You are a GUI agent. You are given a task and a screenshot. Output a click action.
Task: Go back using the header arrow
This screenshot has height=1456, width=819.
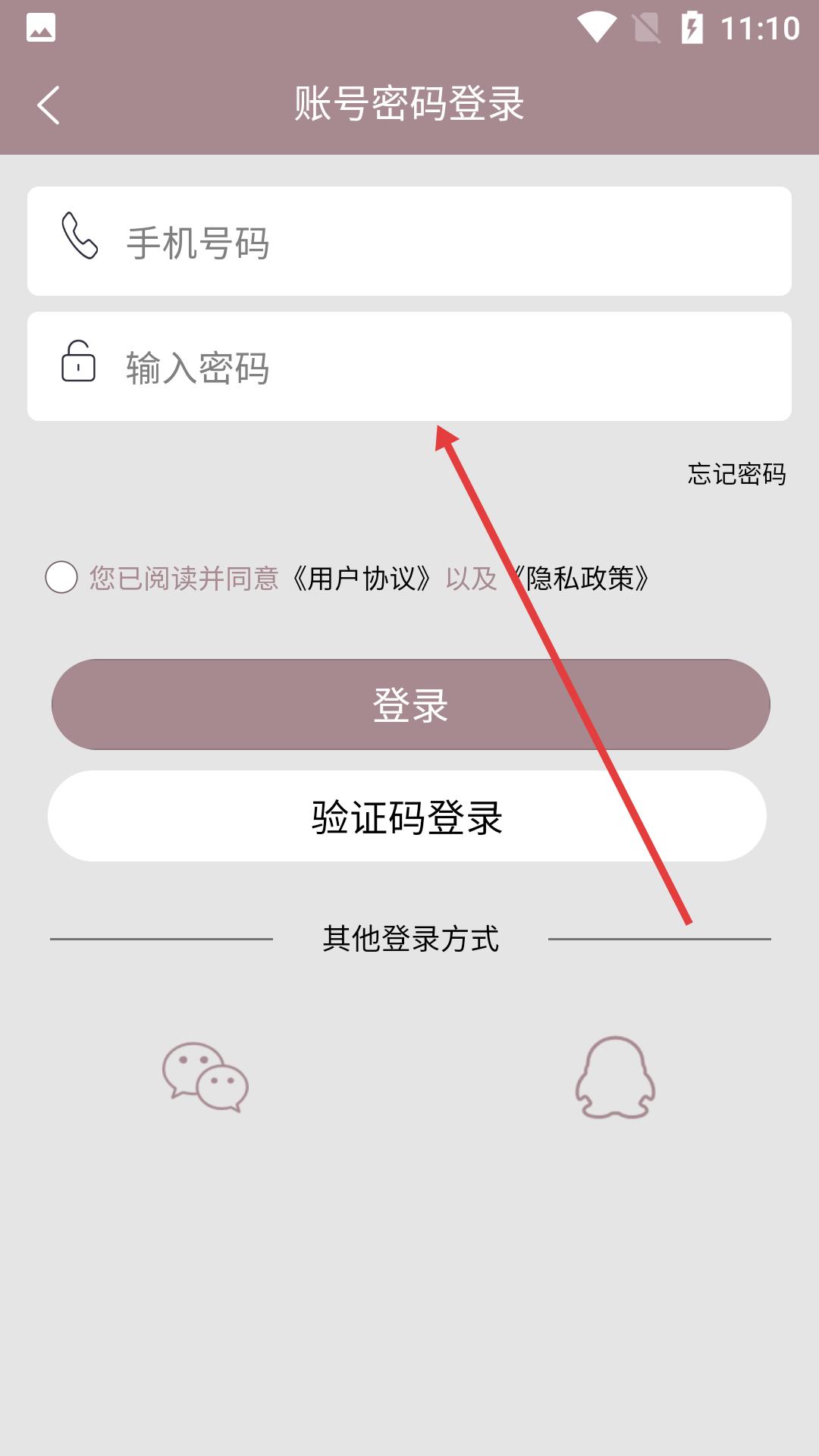pos(49,105)
